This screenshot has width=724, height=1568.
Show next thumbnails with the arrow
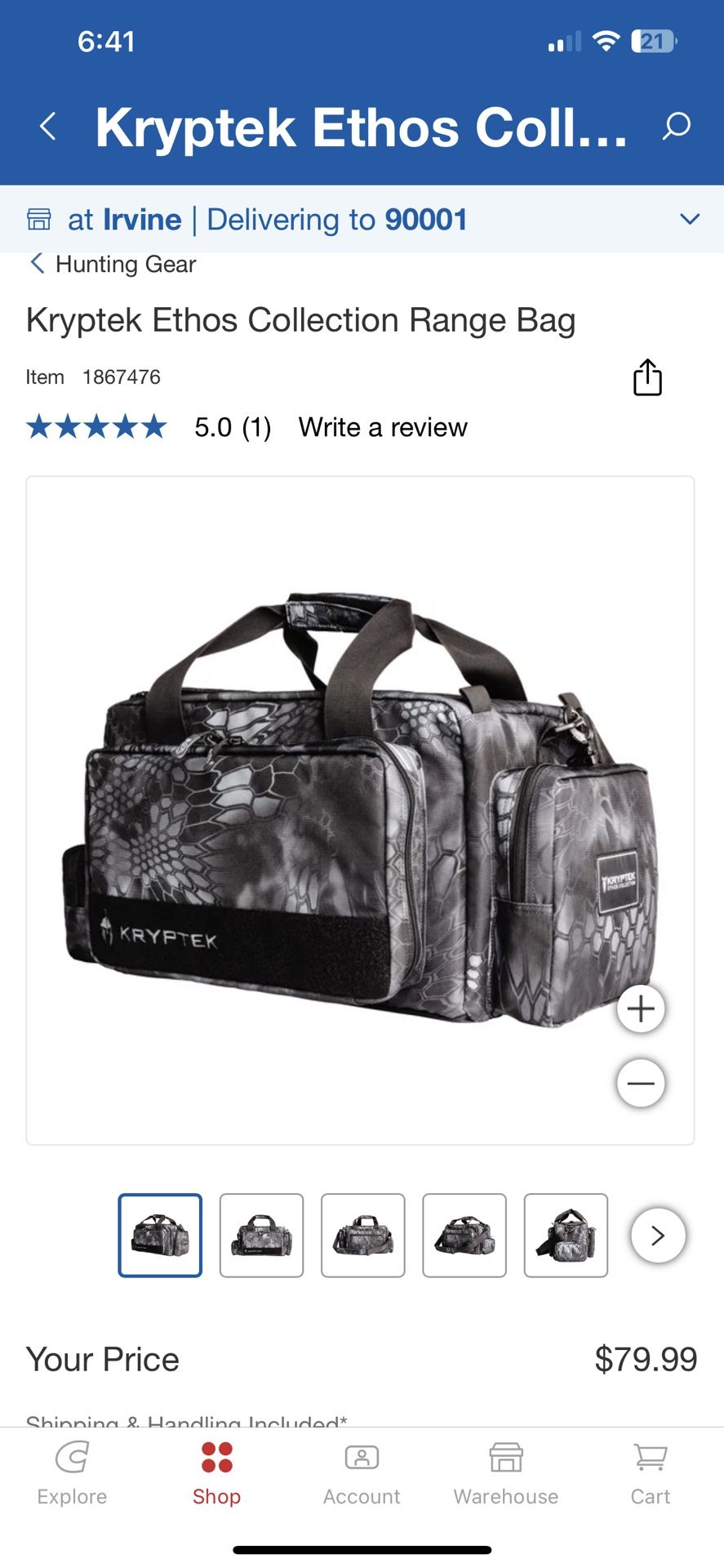click(x=658, y=1235)
